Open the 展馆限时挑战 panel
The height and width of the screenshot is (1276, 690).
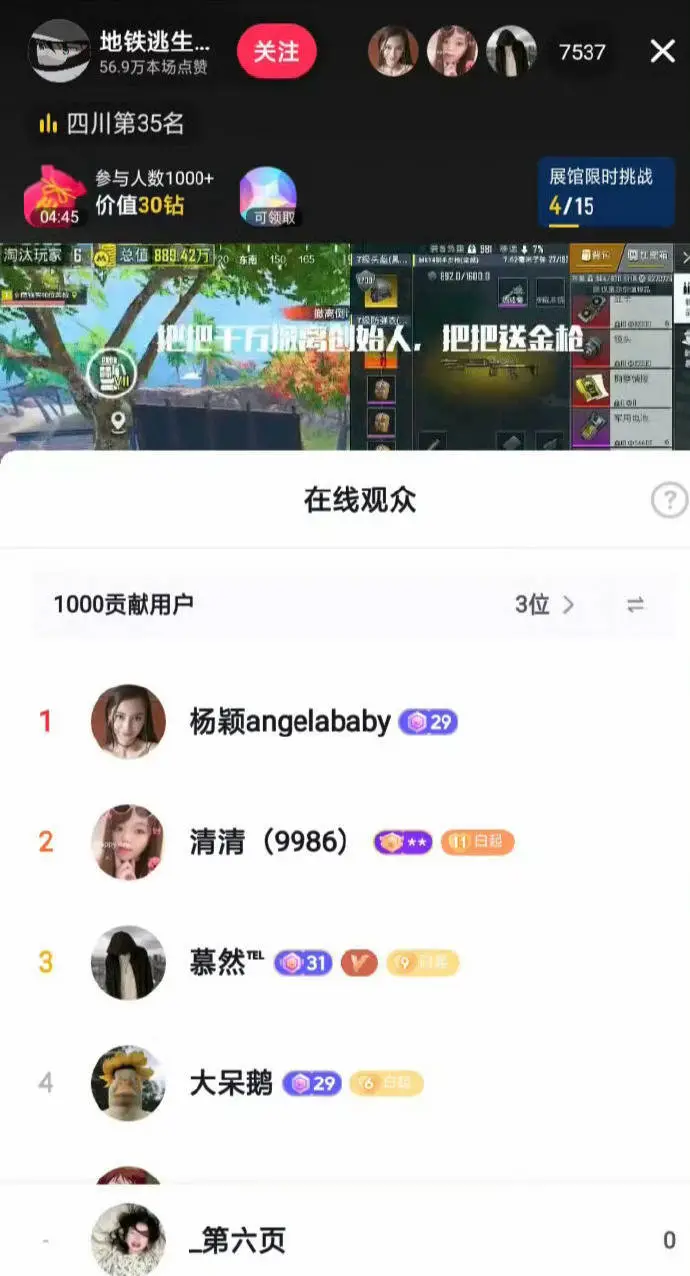click(606, 191)
